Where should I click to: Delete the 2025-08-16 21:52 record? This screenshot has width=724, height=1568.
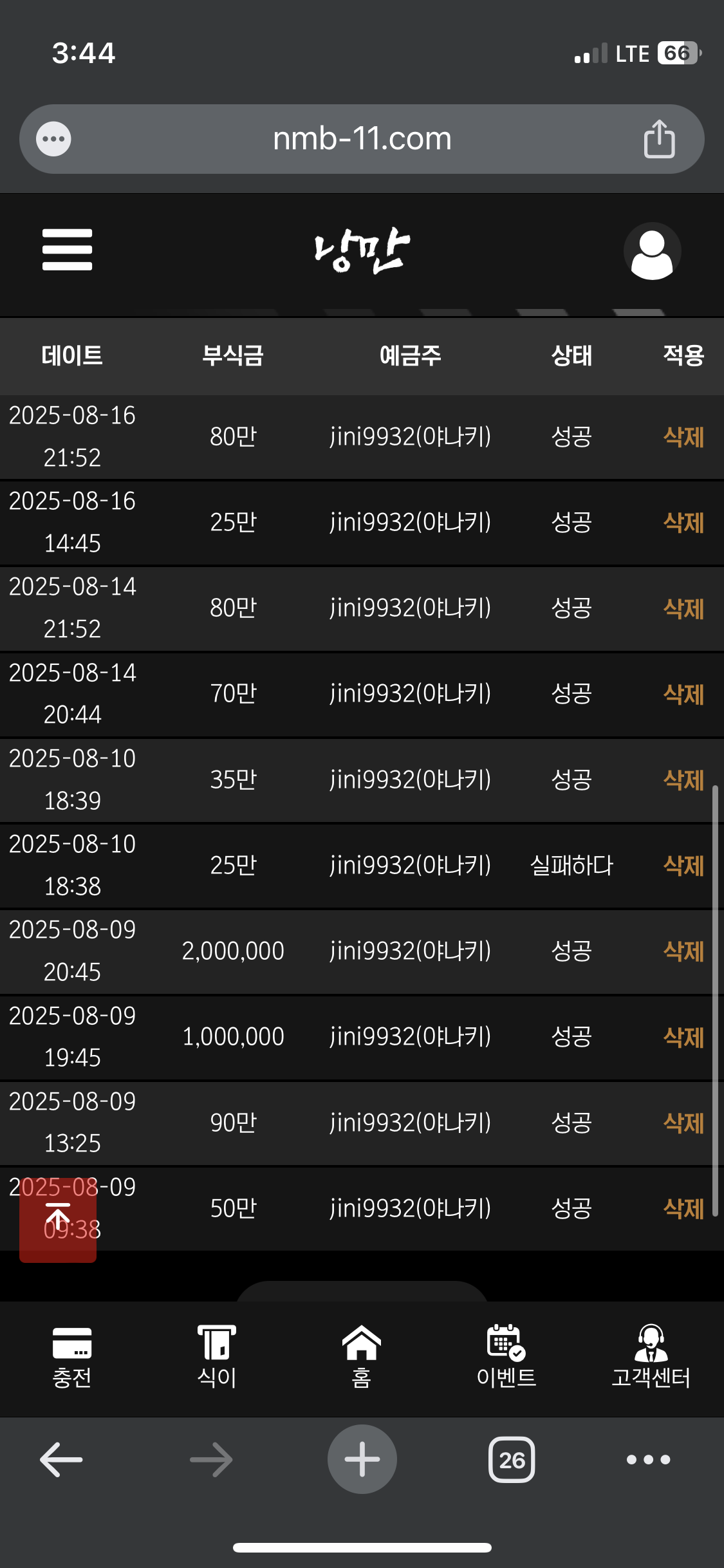(x=683, y=437)
